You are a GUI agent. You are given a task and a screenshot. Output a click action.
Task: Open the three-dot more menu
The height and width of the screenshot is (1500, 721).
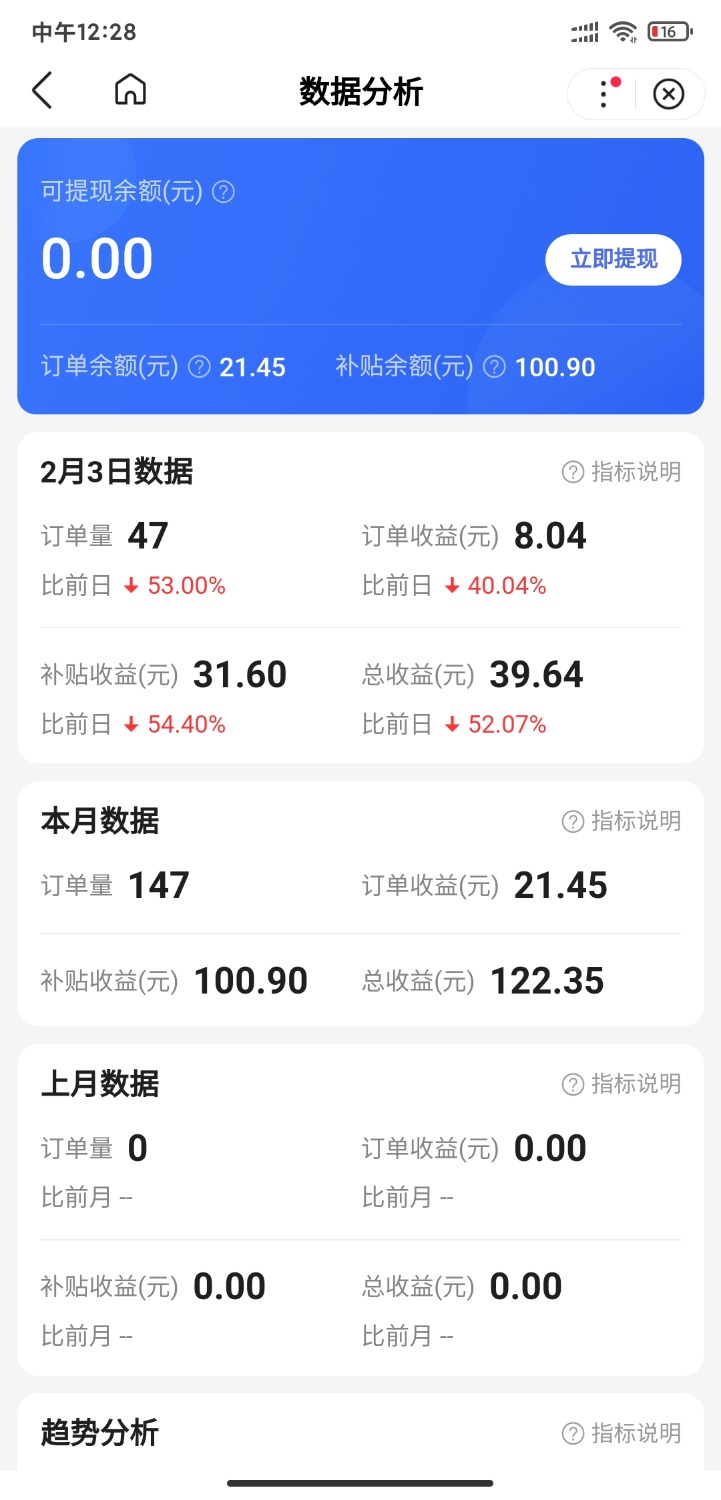pyautogui.click(x=604, y=94)
